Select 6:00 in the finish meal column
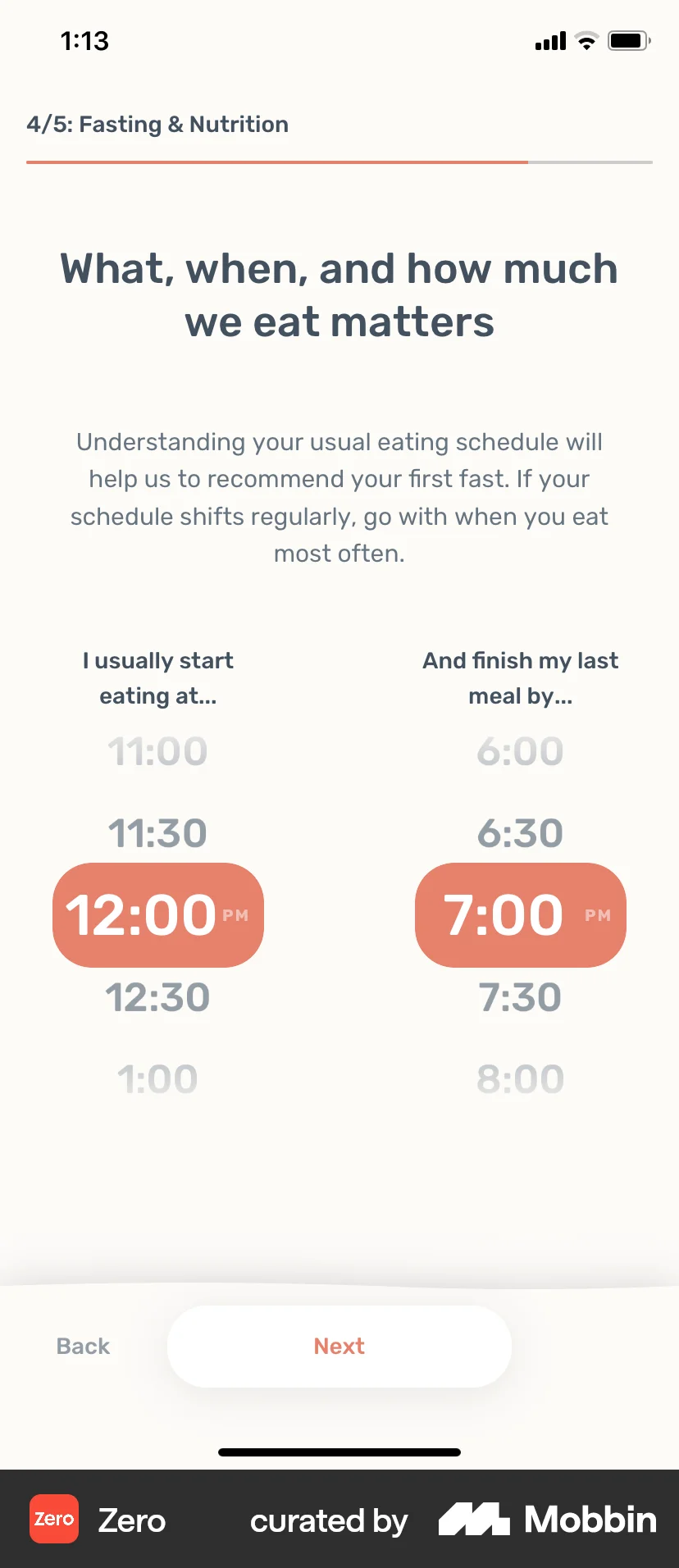Viewport: 679px width, 1568px height. pyautogui.click(x=520, y=751)
